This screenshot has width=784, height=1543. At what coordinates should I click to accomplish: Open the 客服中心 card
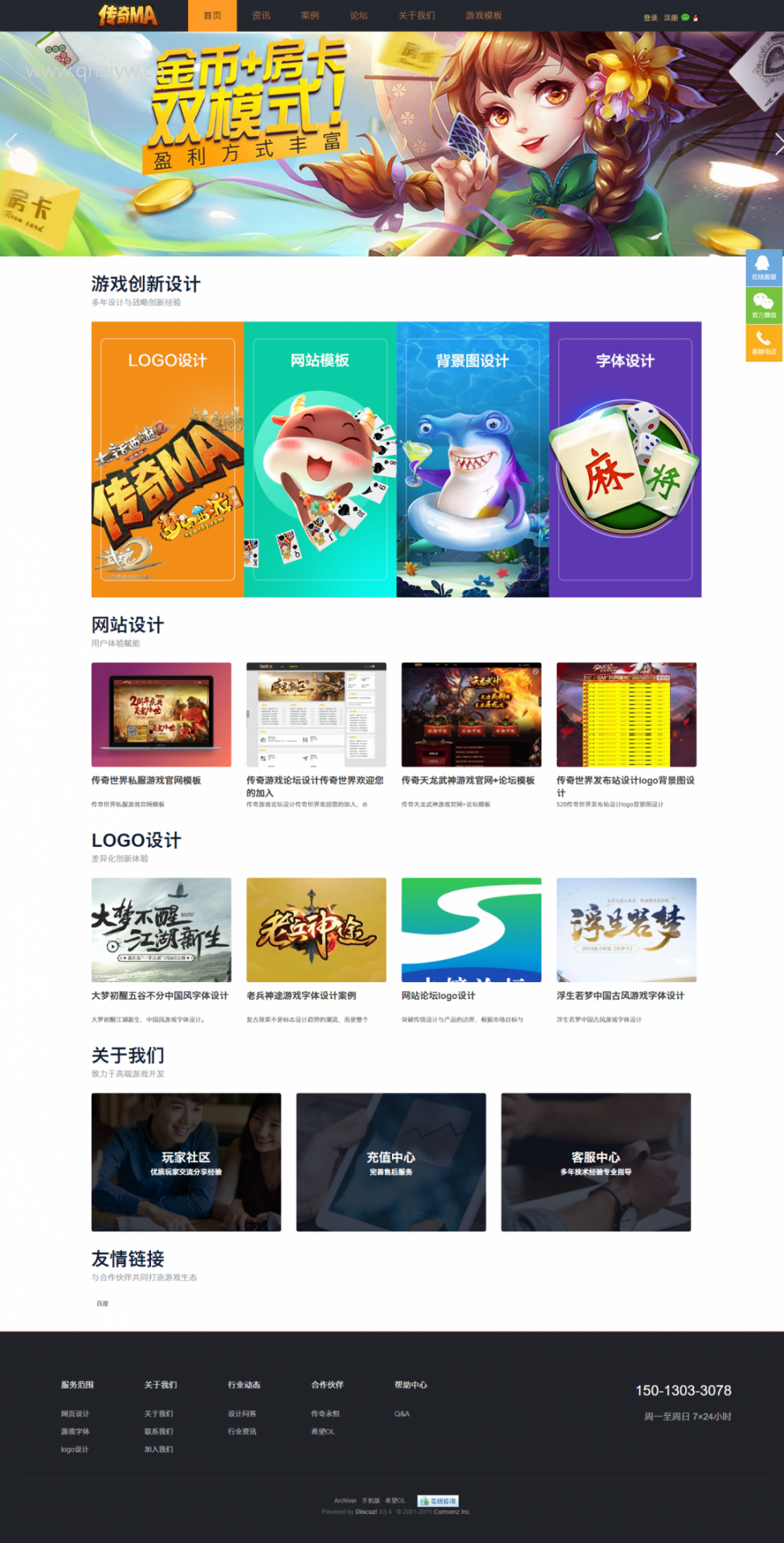click(596, 1162)
